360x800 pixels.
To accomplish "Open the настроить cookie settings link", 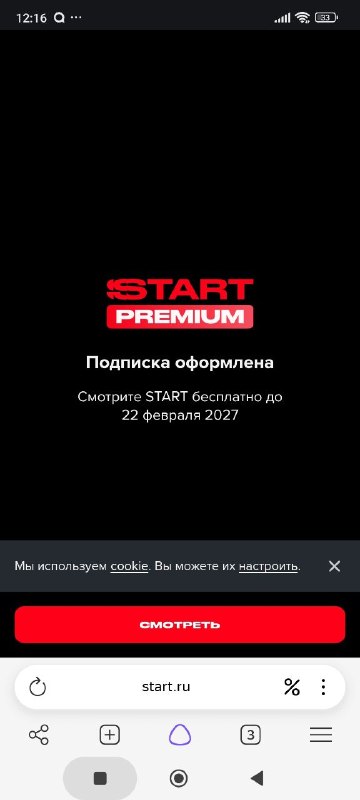I will [x=268, y=566].
